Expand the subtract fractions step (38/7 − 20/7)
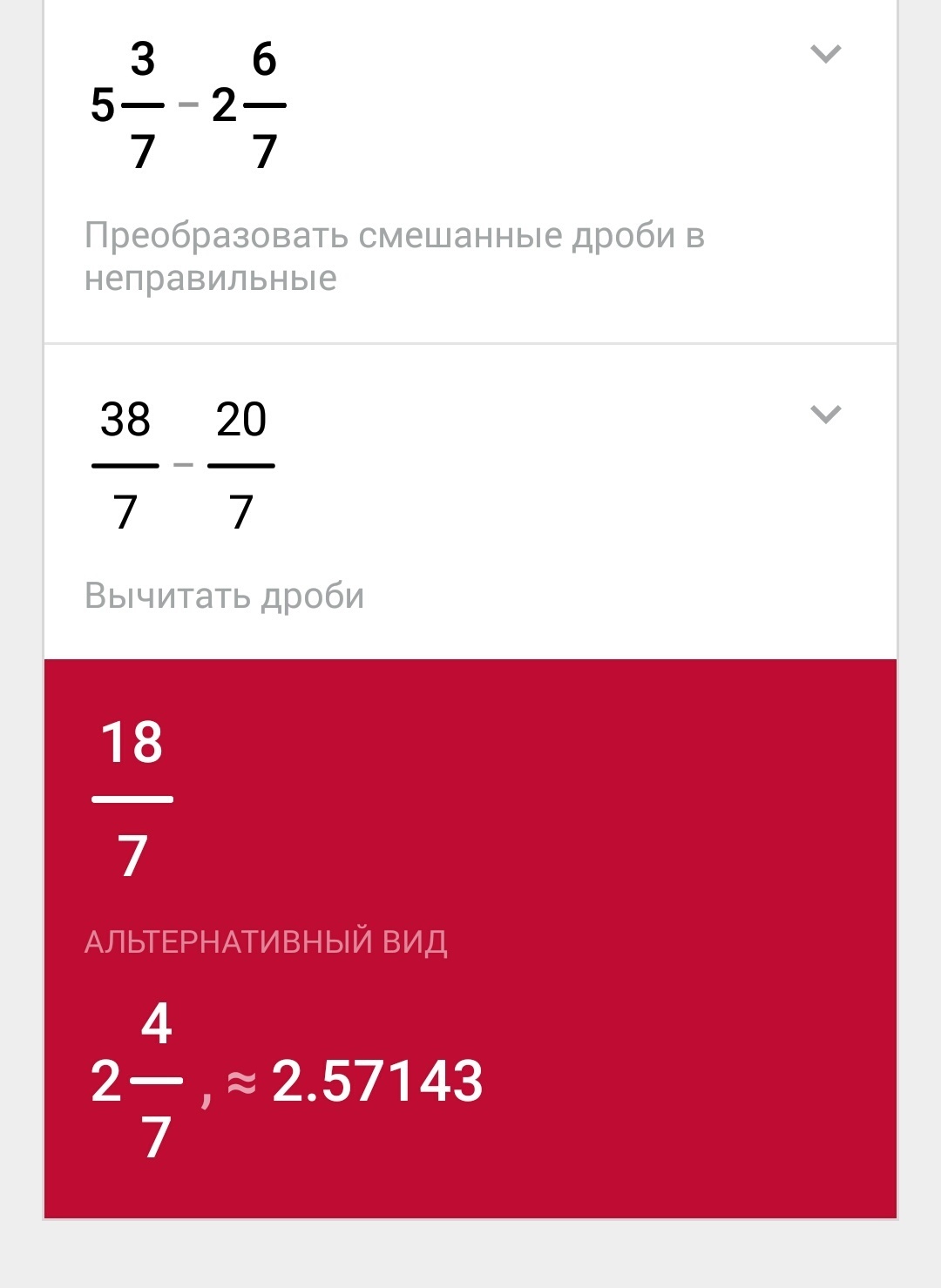Viewport: 941px width, 1288px height. 825,415
